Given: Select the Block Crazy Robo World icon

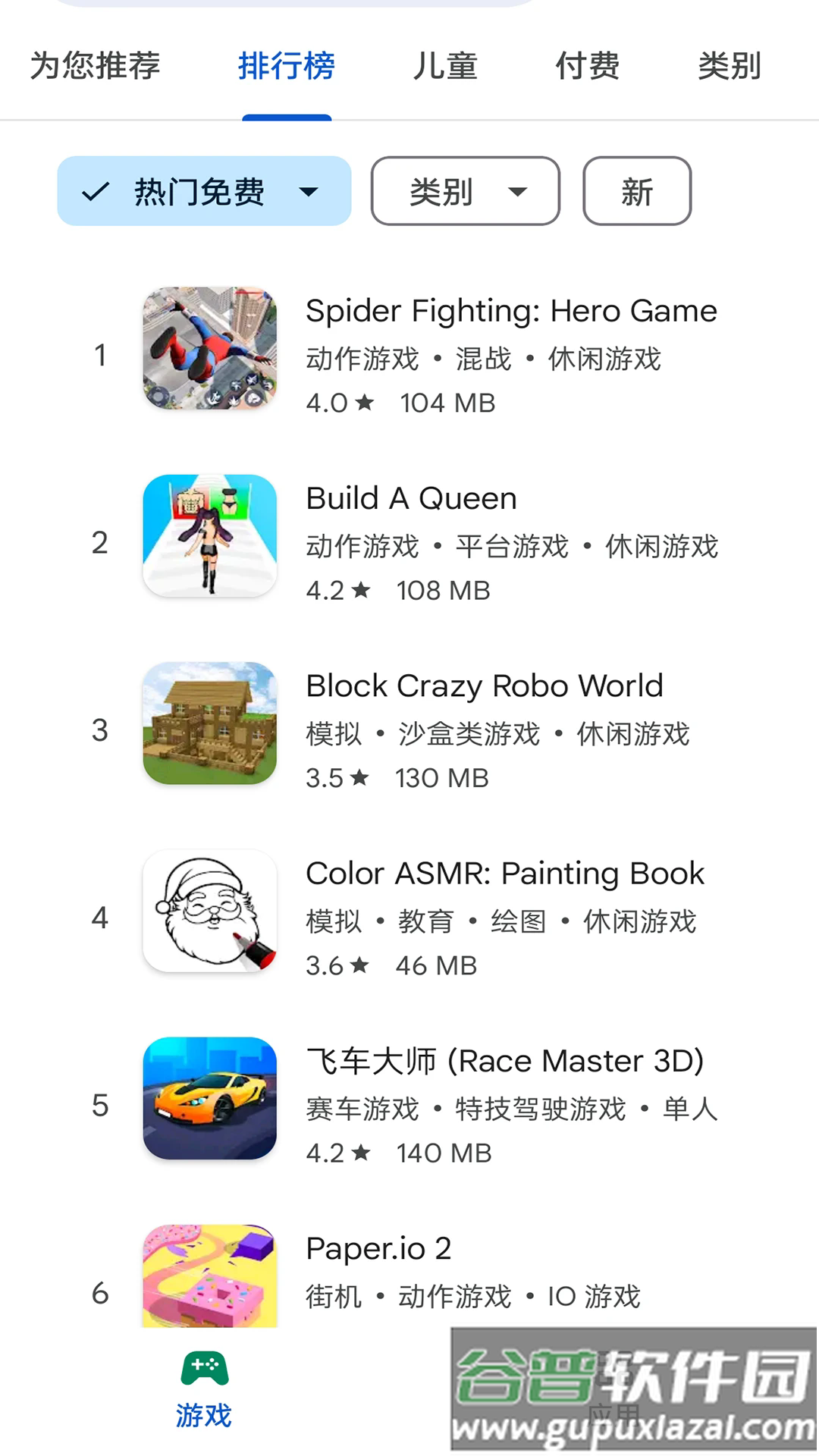Looking at the screenshot, I should pyautogui.click(x=210, y=728).
